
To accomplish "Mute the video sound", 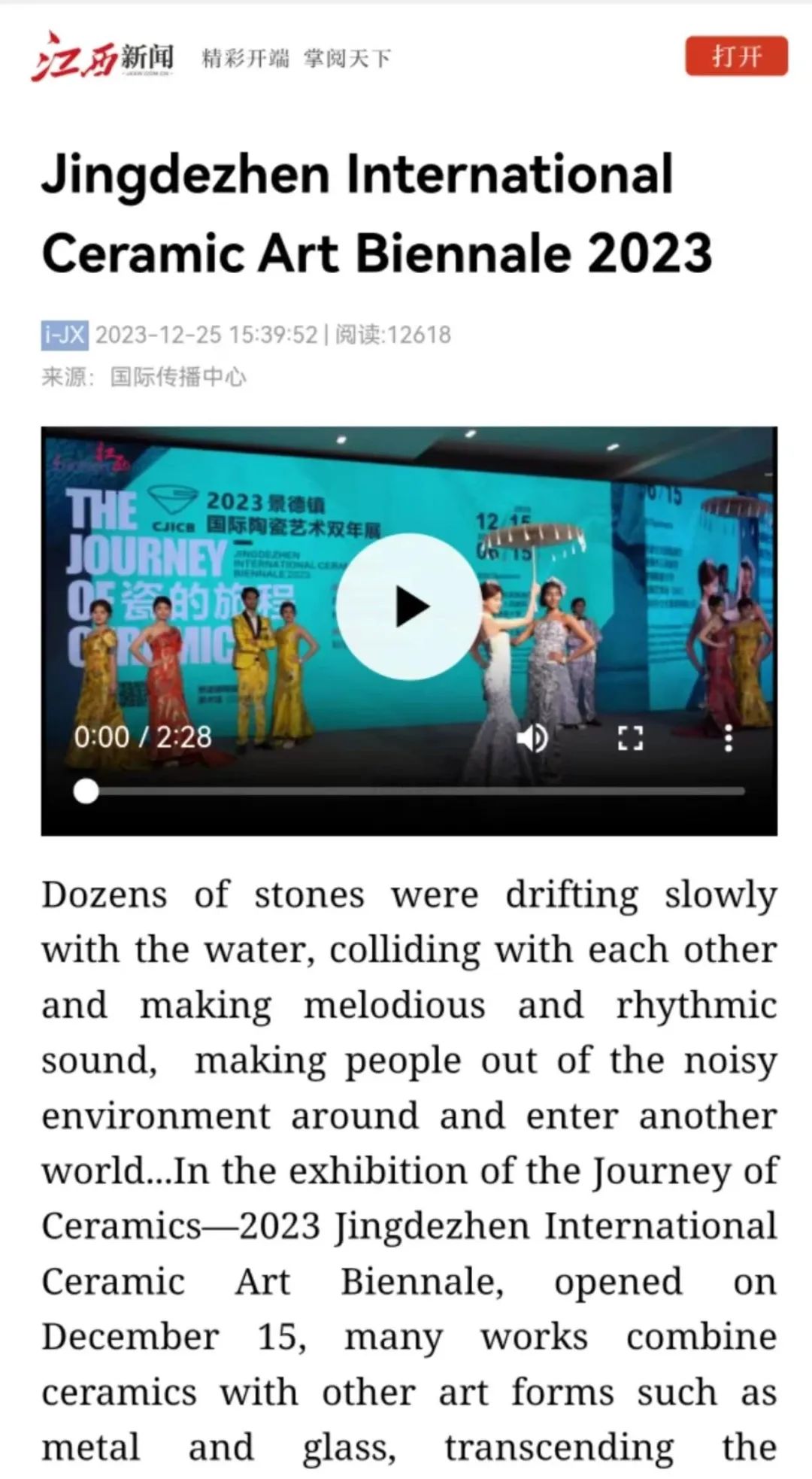I will tap(532, 739).
